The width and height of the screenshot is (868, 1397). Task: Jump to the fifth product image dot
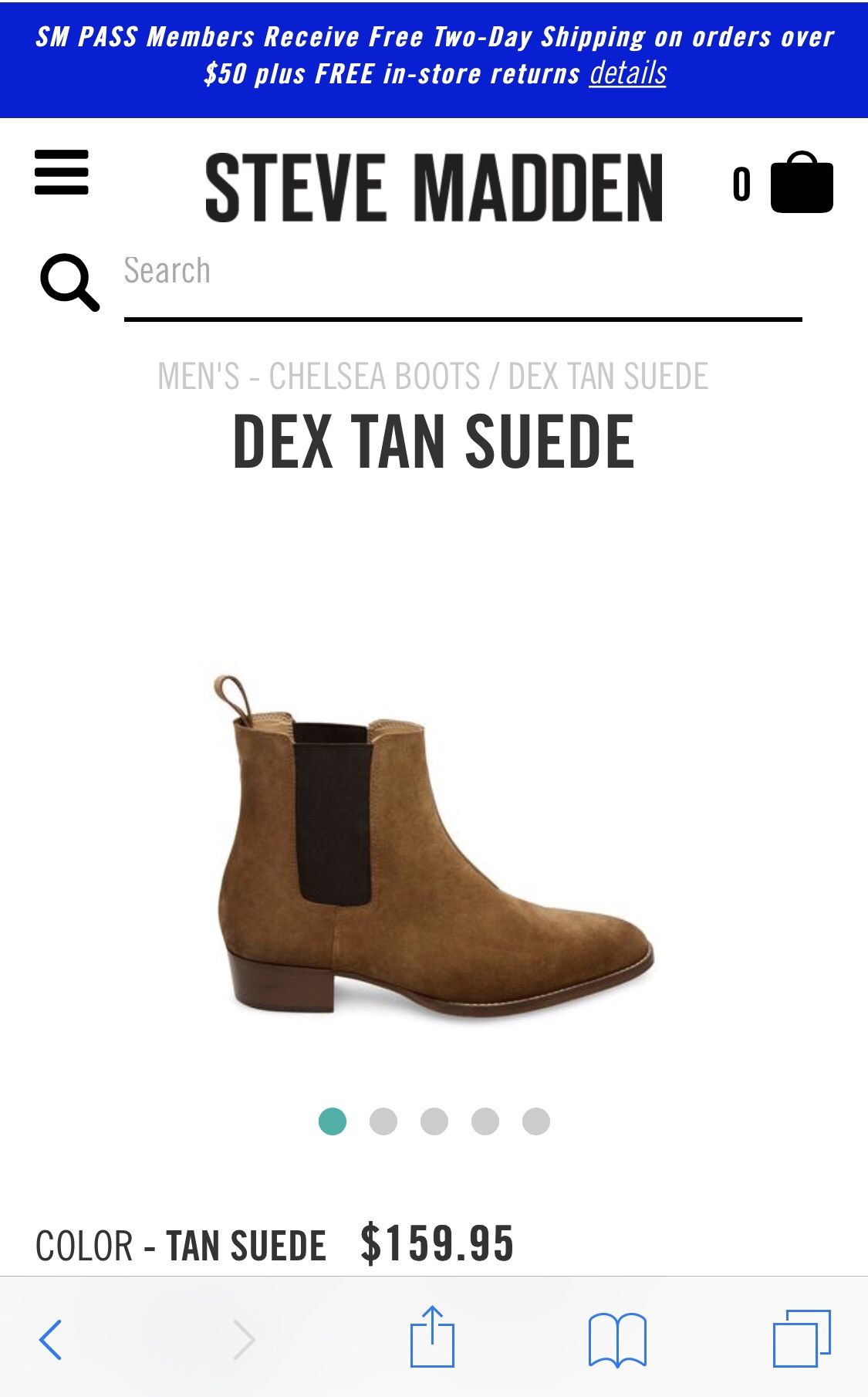point(535,1121)
